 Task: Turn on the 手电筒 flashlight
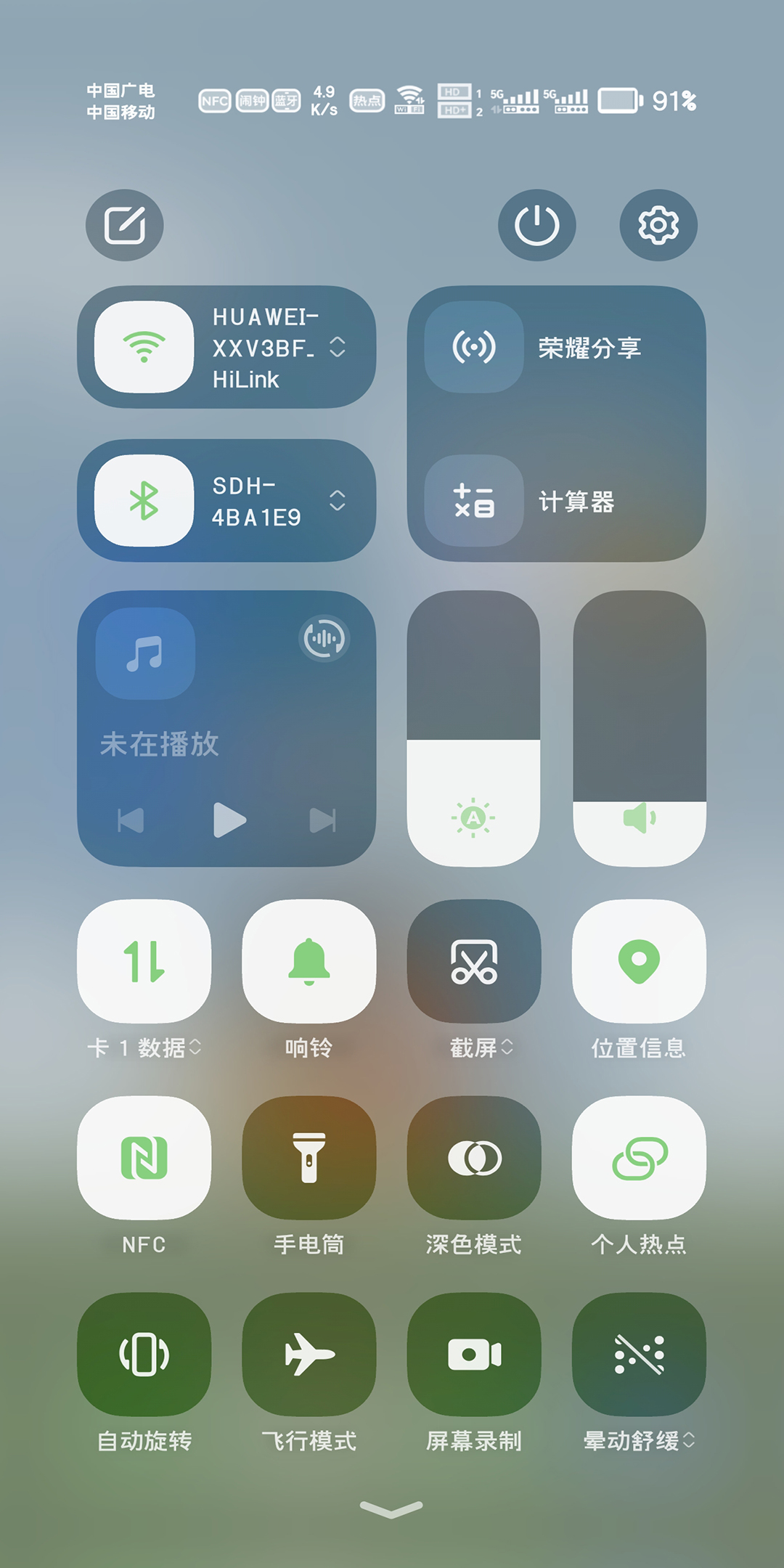pos(309,1158)
